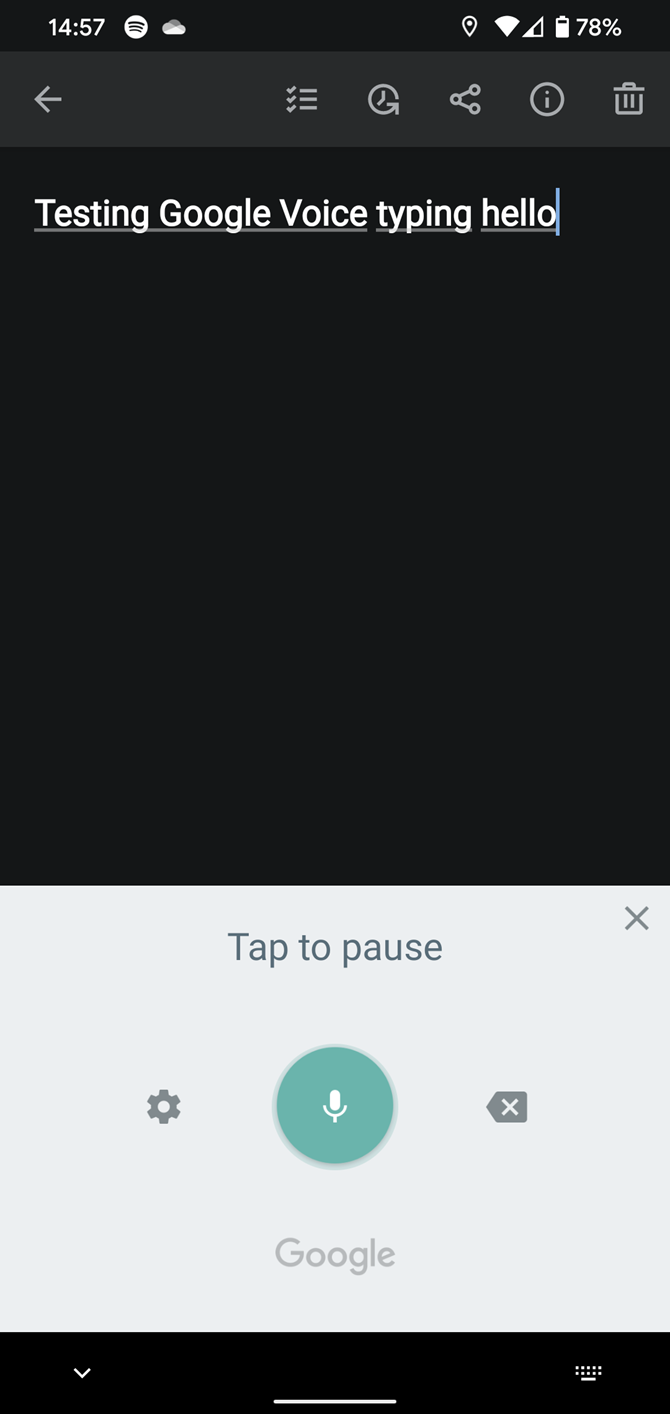Image resolution: width=670 pixels, height=1414 pixels.
Task: Pause voice input with the microphone button
Action: point(335,1107)
